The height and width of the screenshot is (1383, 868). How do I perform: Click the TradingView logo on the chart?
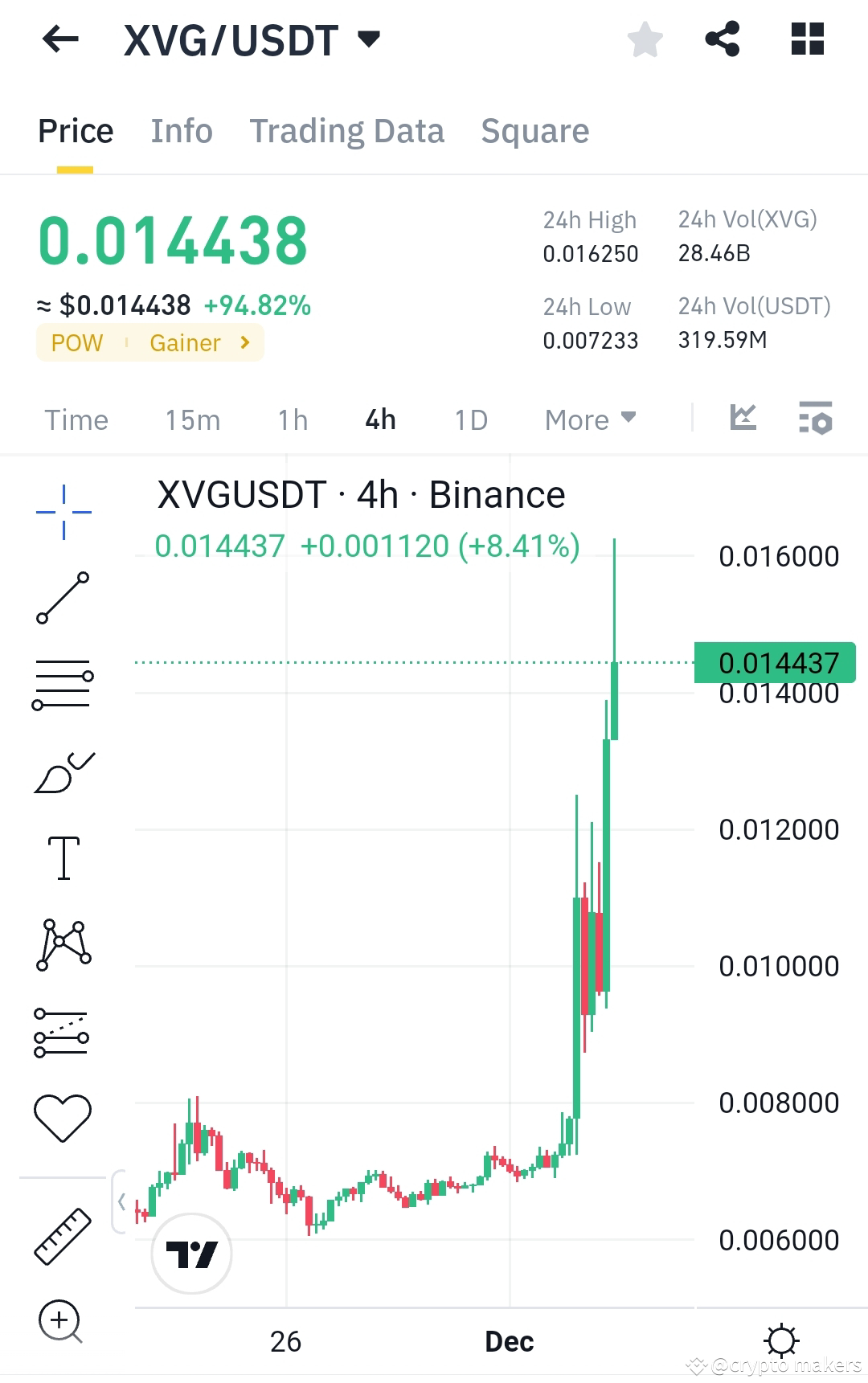[x=190, y=1254]
